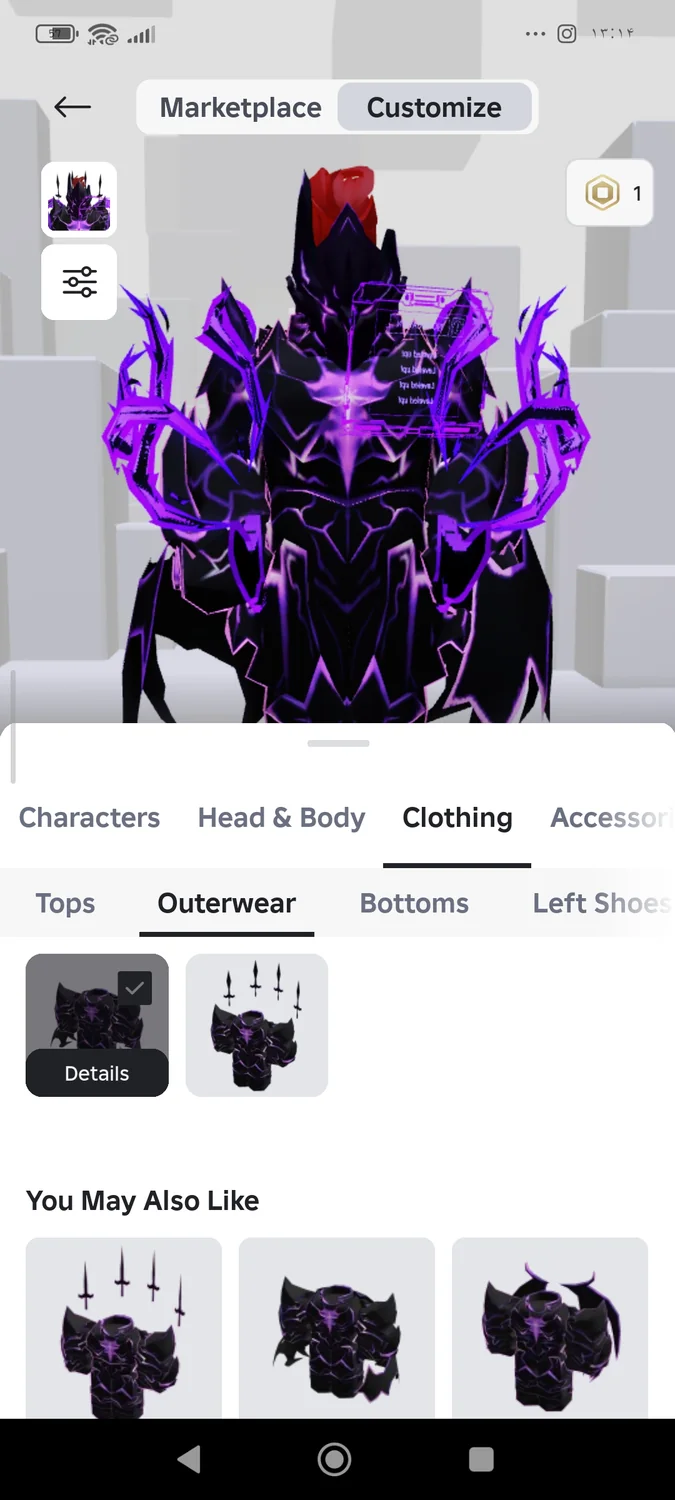Open the third suggested item with wings
Viewport: 675px width, 1500px height.
coord(550,1327)
